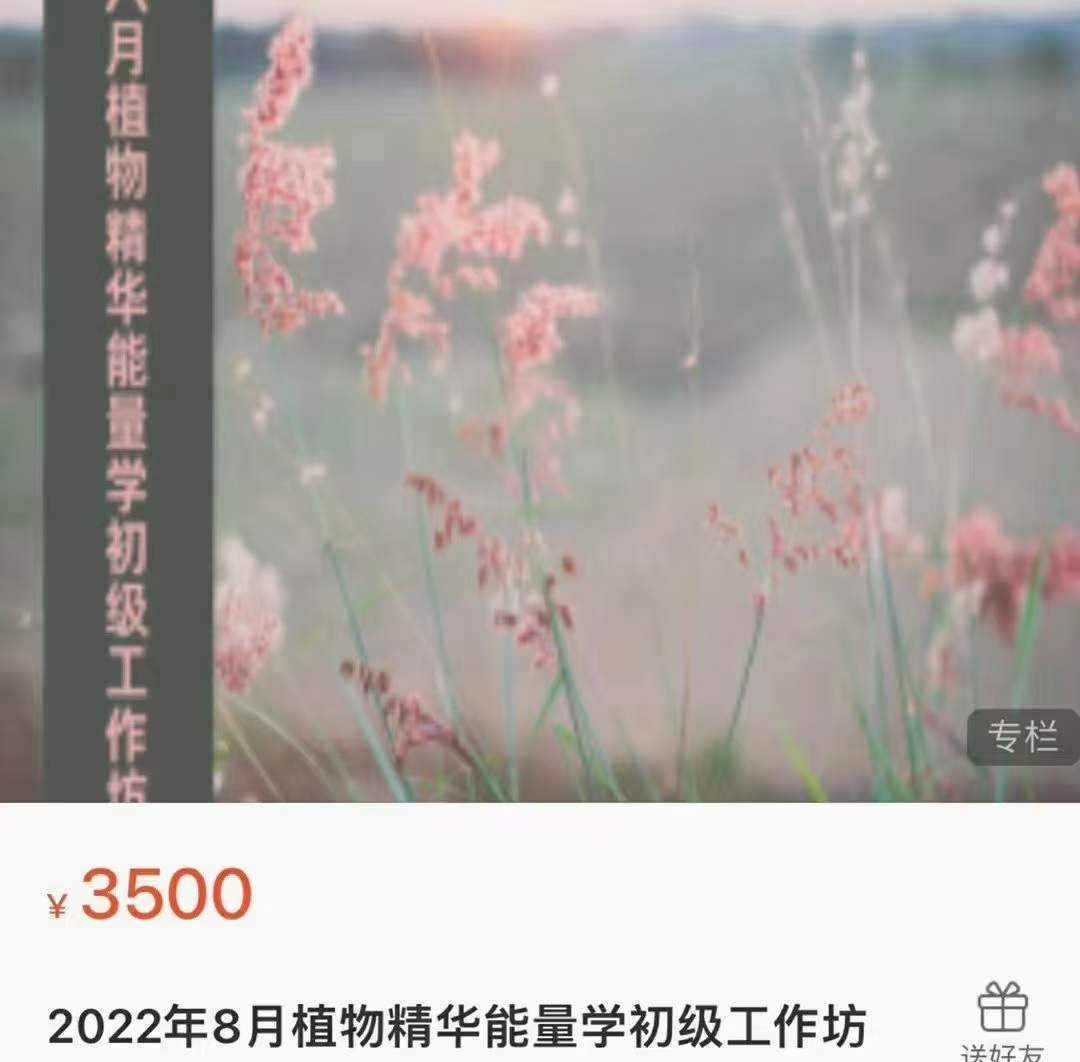Tap the 送好友 gift icon
Screen dimensions: 1080x1062
(1003, 1007)
